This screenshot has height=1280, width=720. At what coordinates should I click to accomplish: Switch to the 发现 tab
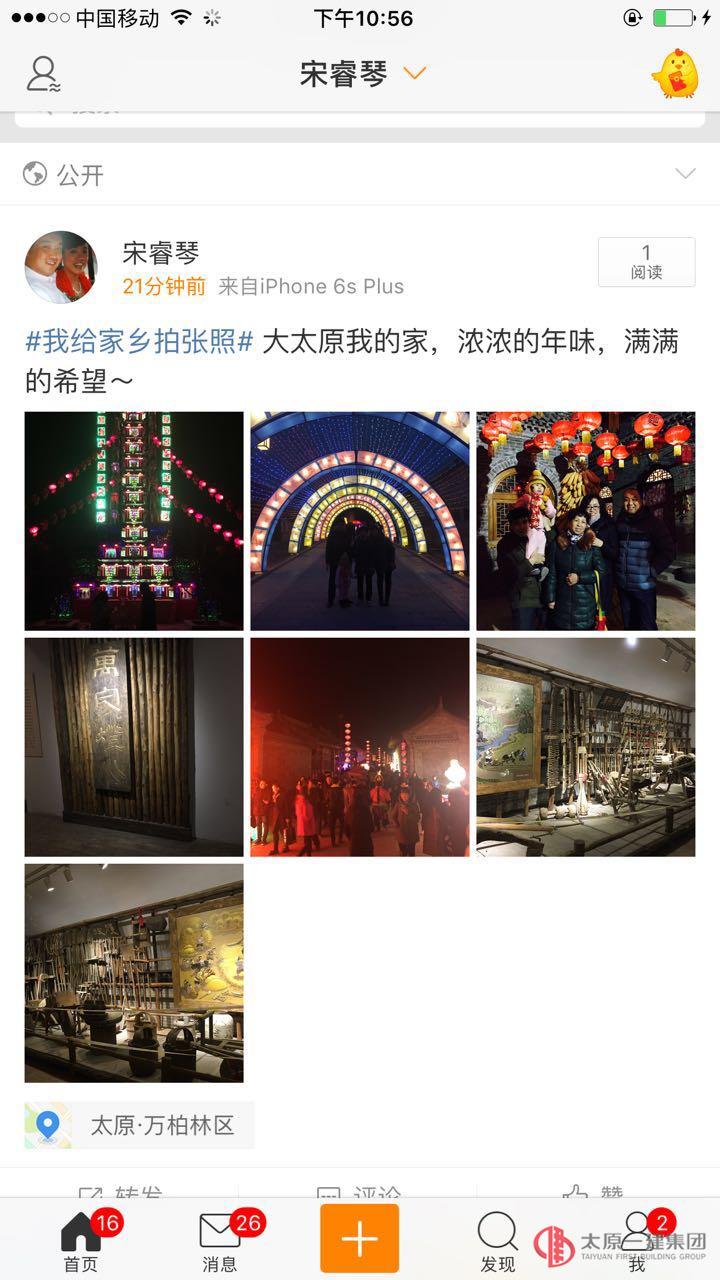[497, 1241]
